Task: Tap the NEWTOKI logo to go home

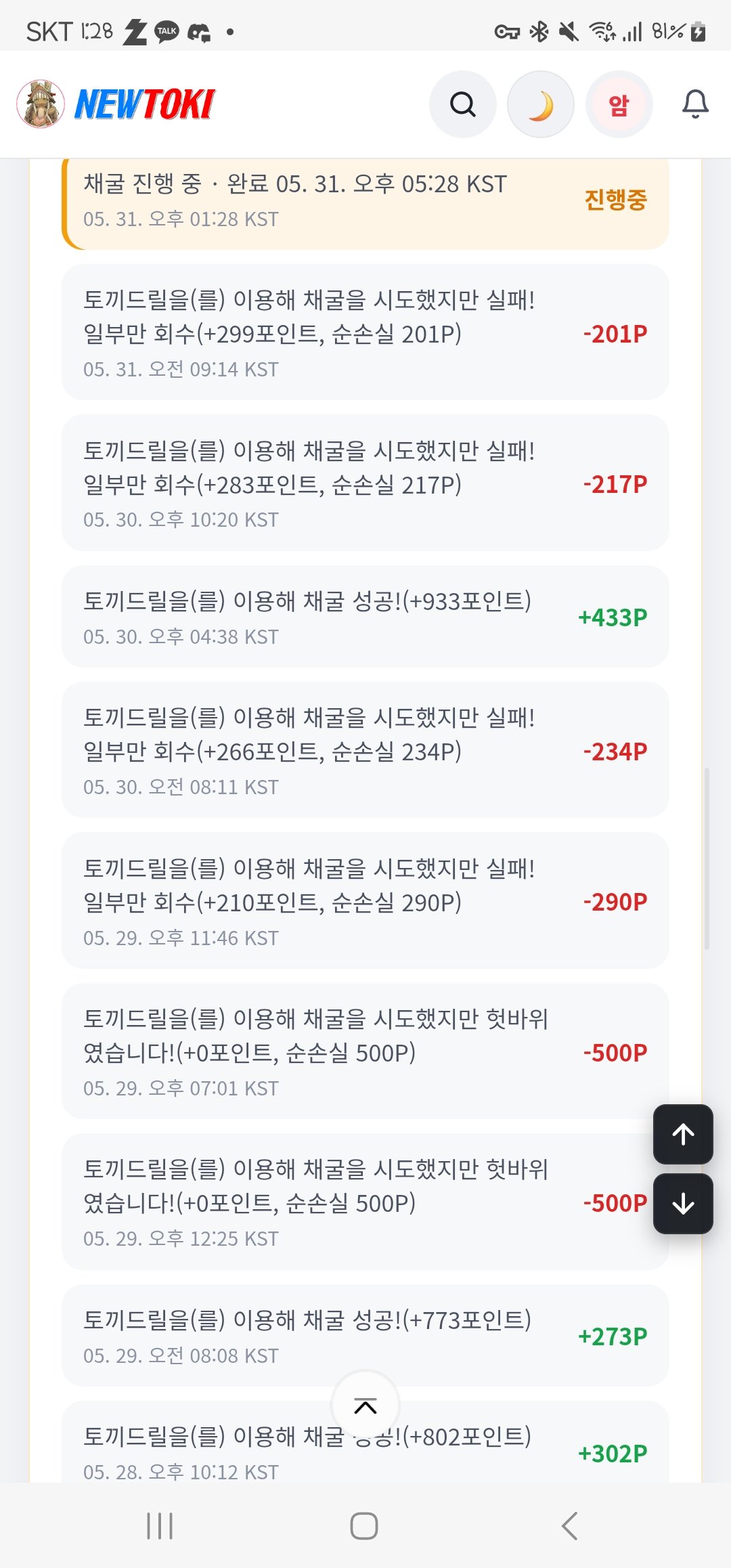Action: click(x=116, y=104)
